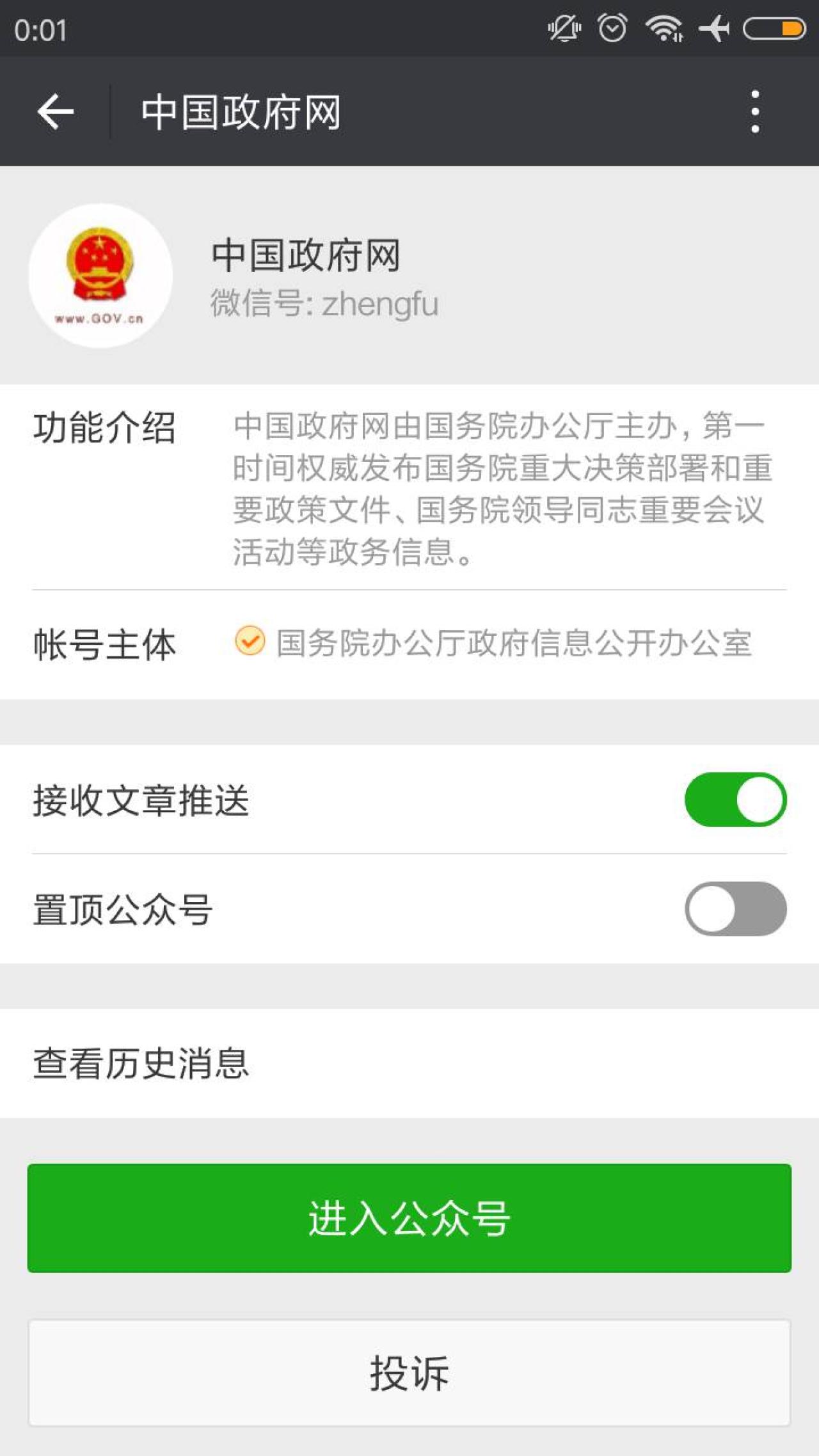Enable the 置顶公众号 switch
Image resolution: width=819 pixels, height=1456 pixels.
[x=735, y=909]
